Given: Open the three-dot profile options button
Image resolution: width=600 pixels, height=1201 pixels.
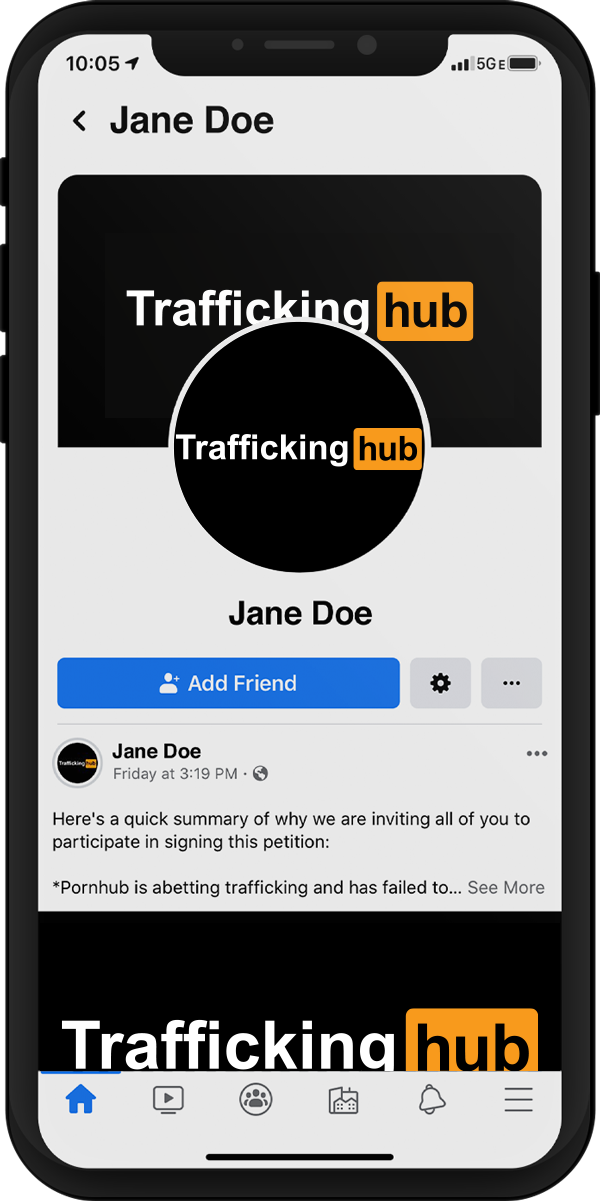Looking at the screenshot, I should (511, 683).
